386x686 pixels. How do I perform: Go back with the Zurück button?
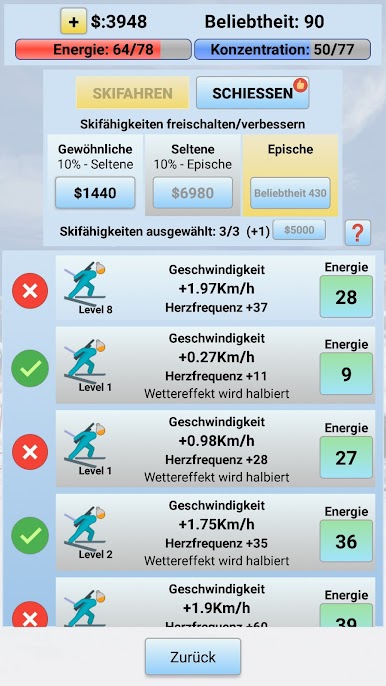click(x=193, y=657)
